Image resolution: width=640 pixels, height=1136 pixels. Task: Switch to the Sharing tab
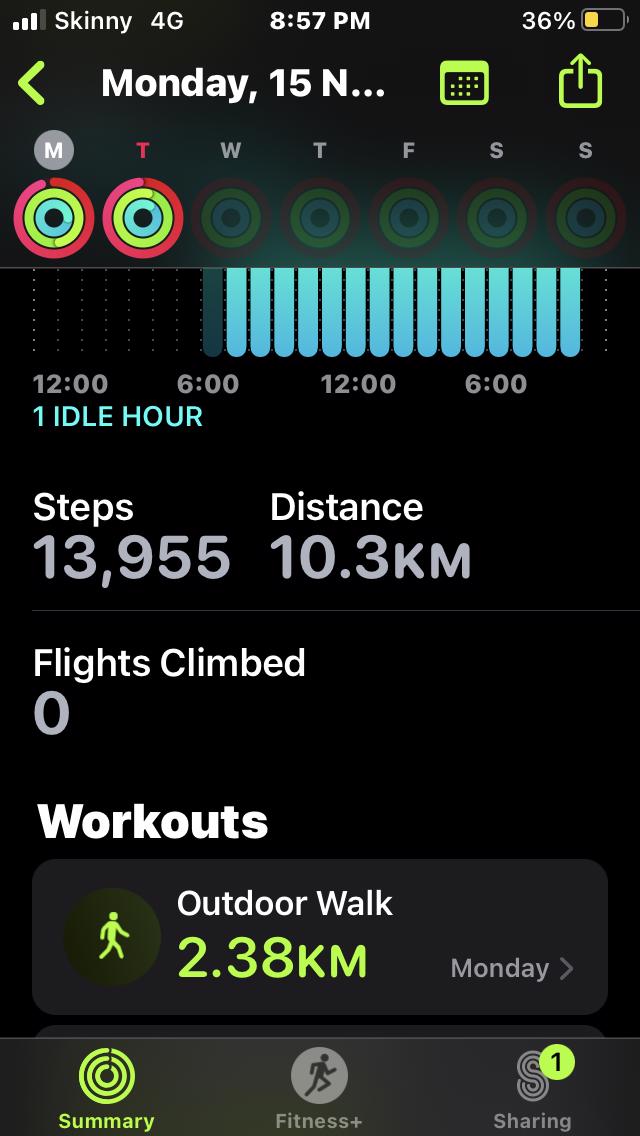point(532,1090)
